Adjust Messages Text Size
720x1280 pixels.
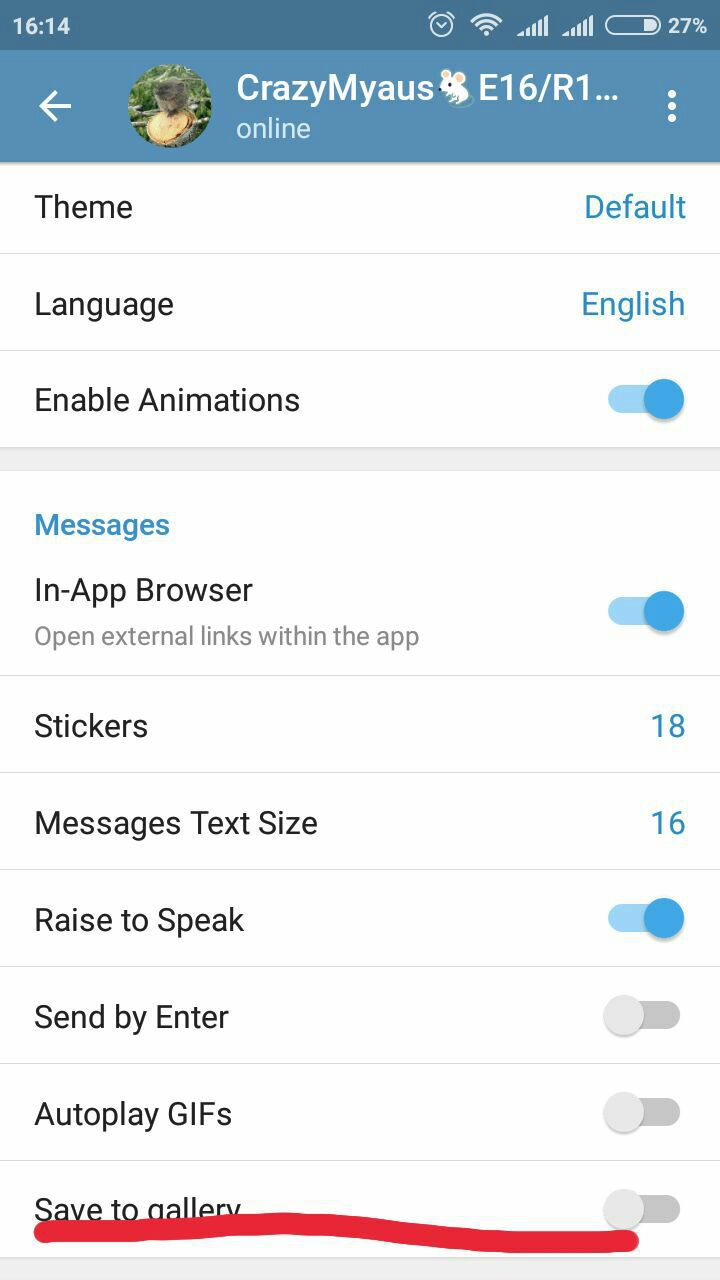tap(360, 822)
